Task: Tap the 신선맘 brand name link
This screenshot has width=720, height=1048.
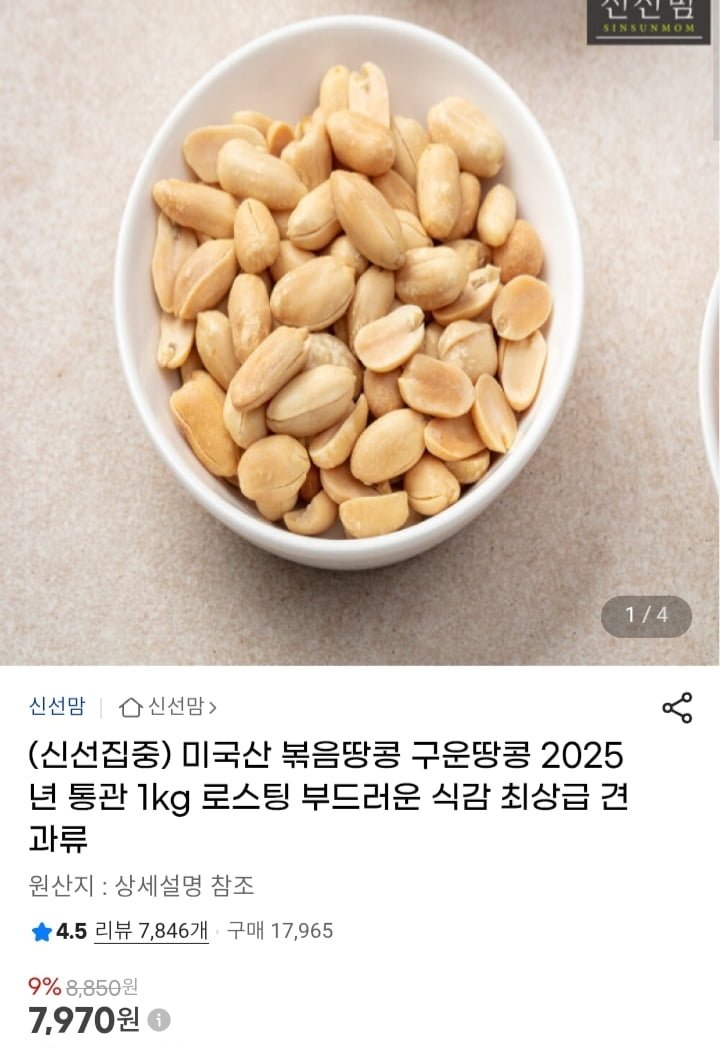Action: 57,707
